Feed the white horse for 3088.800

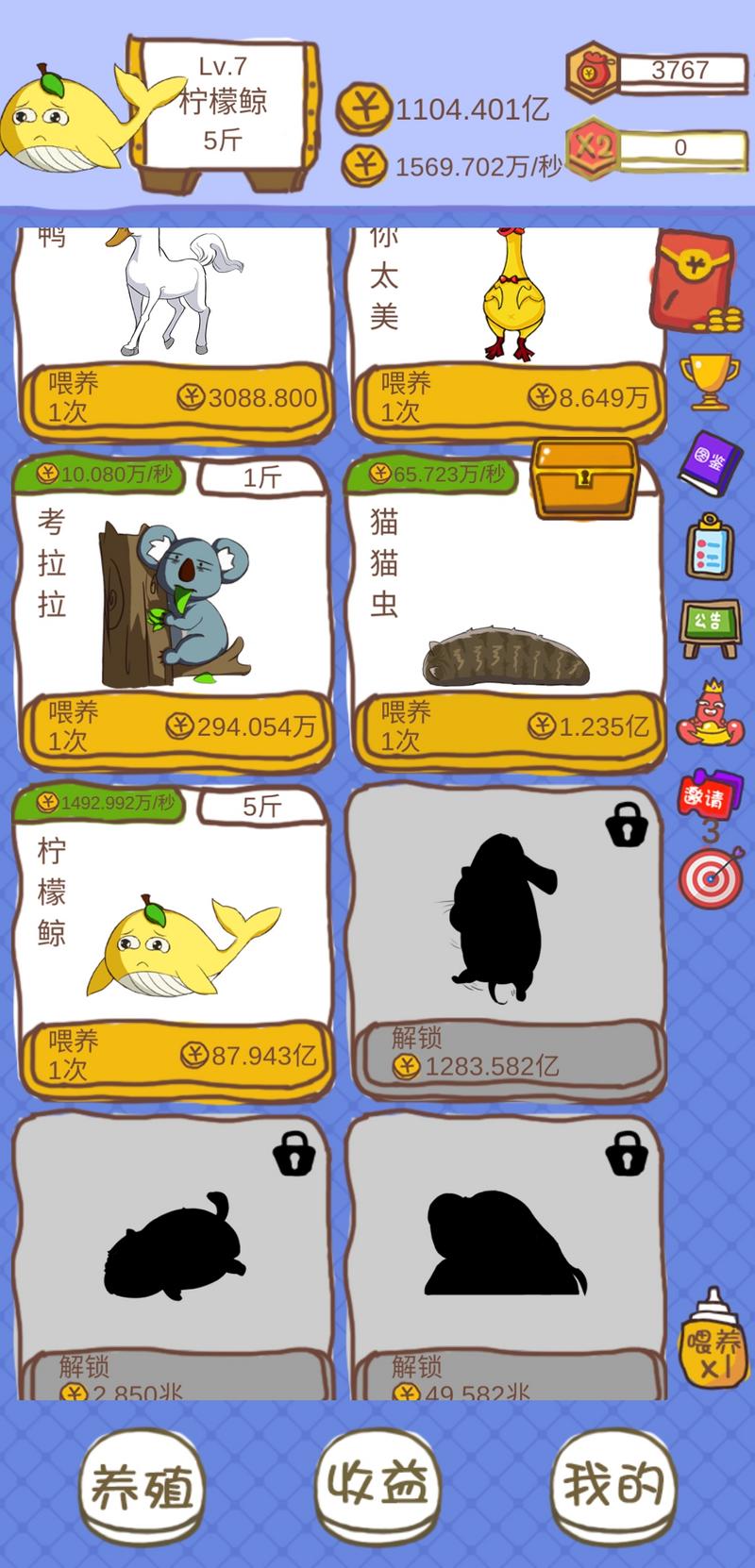176,397
